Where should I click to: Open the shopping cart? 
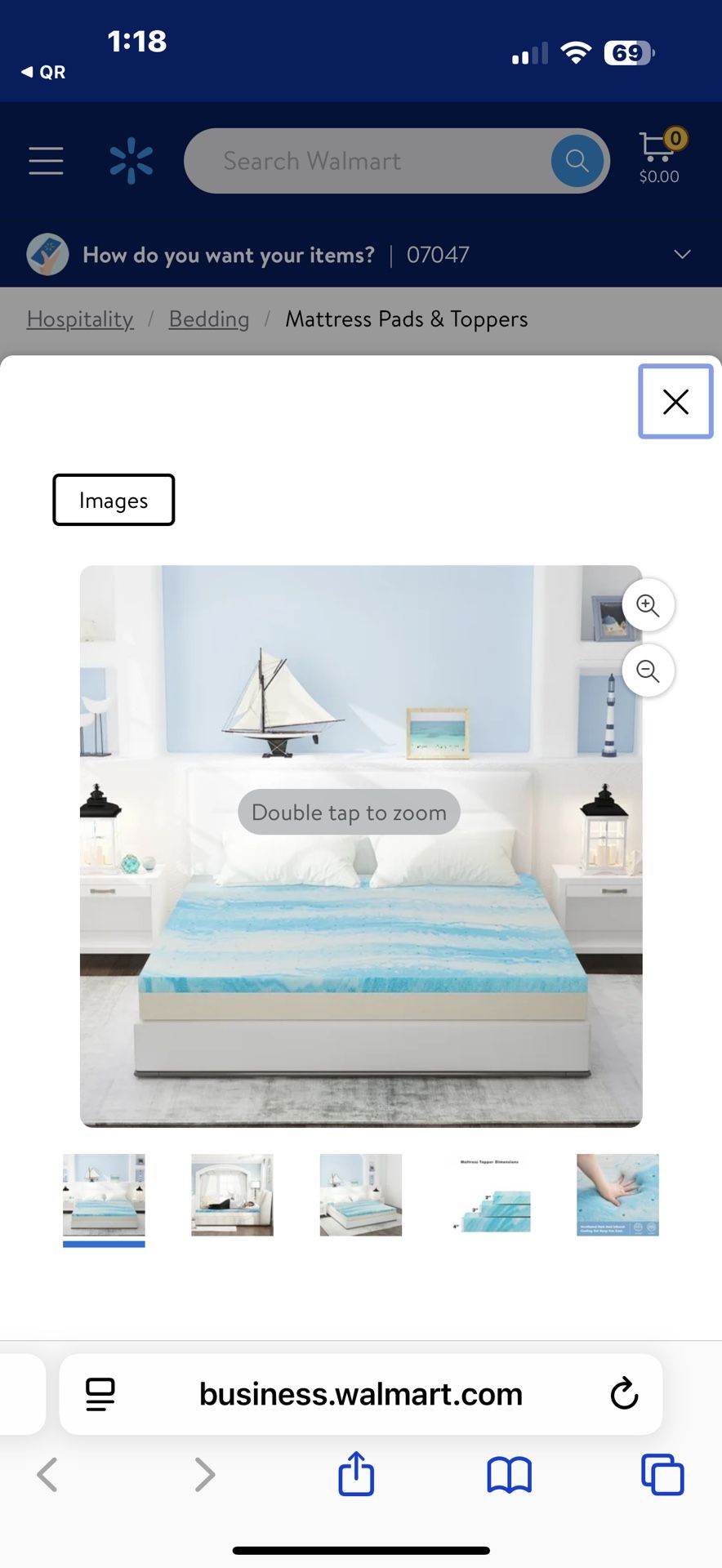[660, 158]
